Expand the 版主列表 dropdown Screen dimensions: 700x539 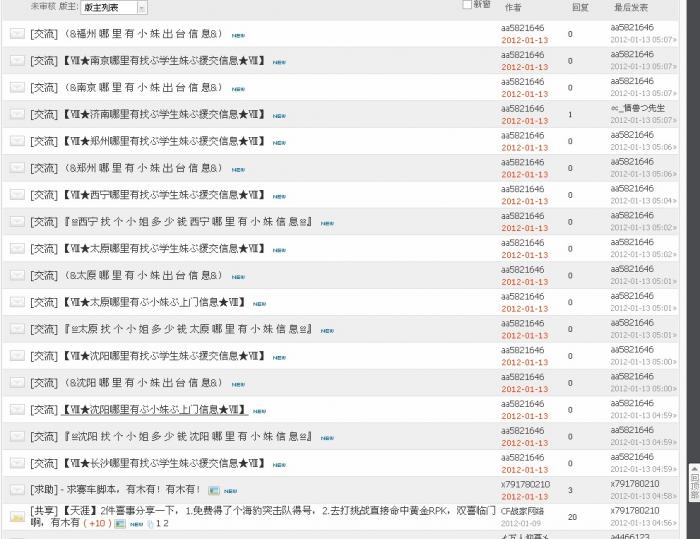tap(140, 8)
